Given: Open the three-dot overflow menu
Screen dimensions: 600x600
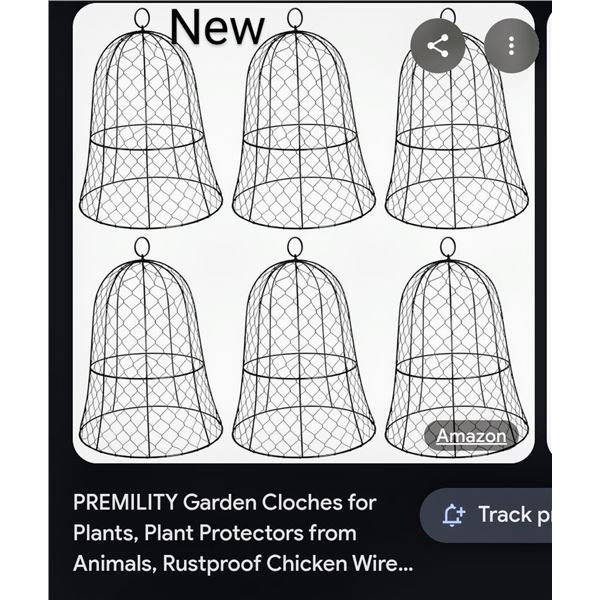Looking at the screenshot, I should (x=511, y=46).
